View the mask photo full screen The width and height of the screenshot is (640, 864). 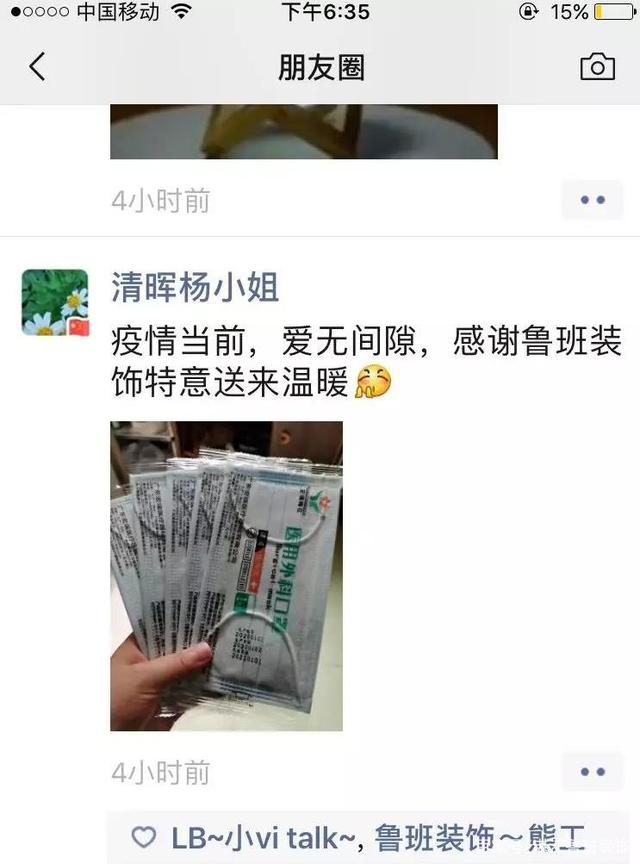pyautogui.click(x=226, y=575)
